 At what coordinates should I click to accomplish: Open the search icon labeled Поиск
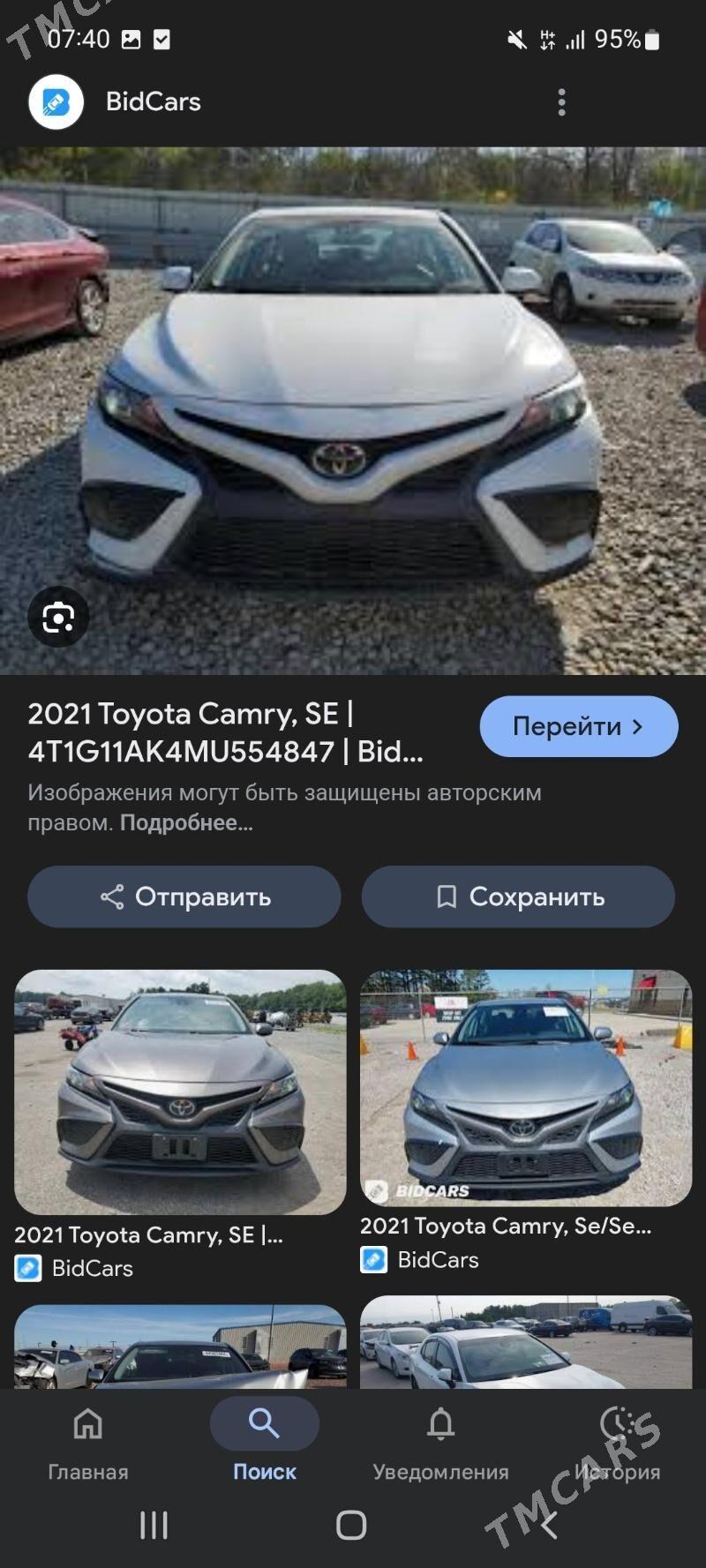264,1423
